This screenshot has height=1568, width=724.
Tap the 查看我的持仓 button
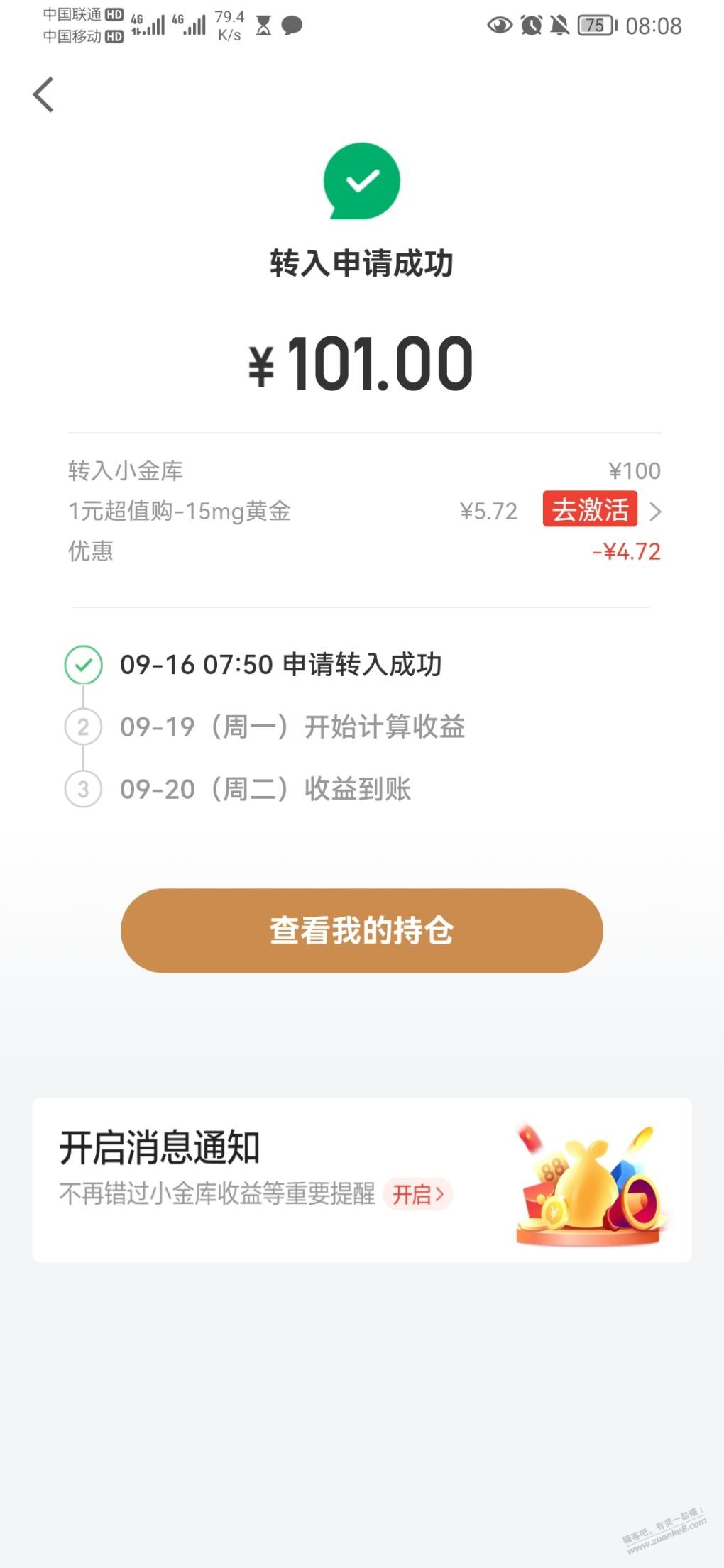point(361,931)
